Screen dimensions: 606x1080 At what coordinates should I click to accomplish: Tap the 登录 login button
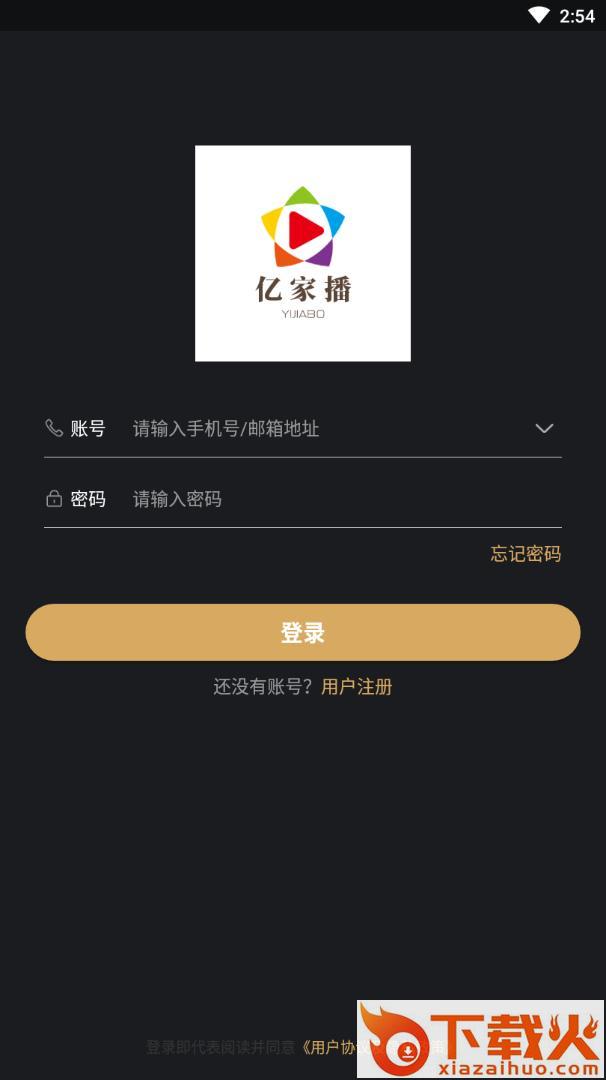(303, 632)
